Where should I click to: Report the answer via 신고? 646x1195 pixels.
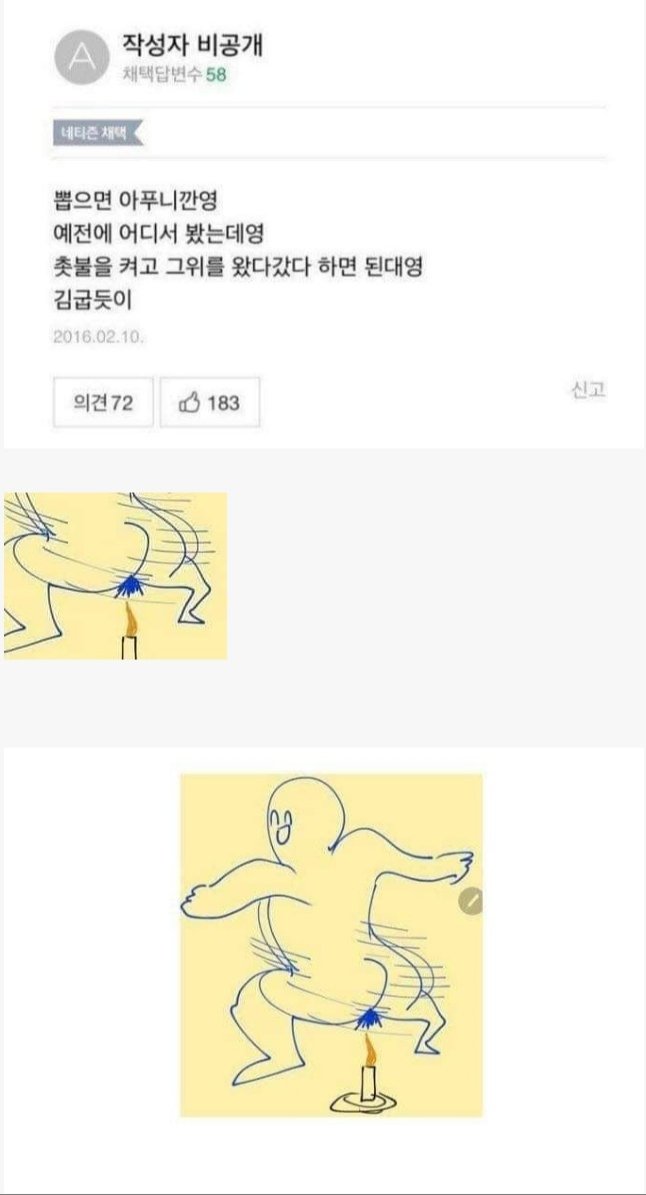(x=588, y=389)
